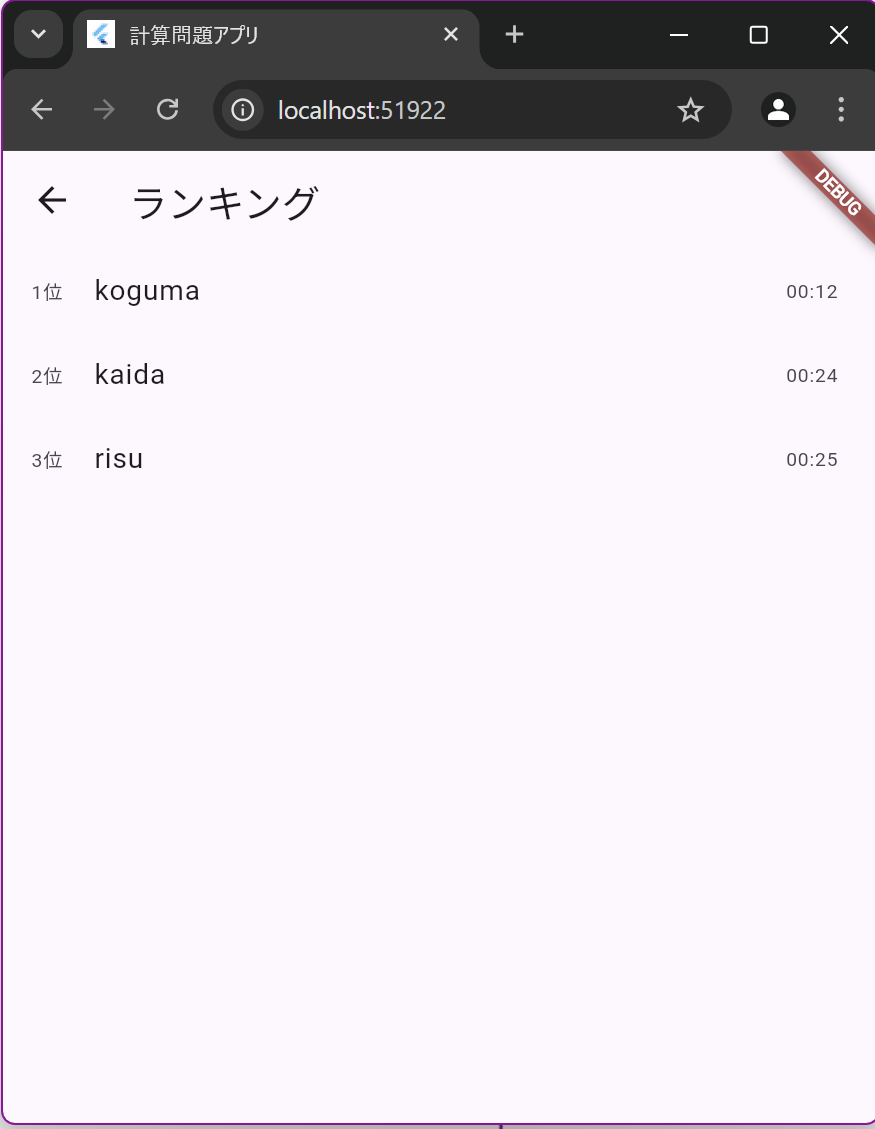875x1129 pixels.
Task: Go back from the ランキング screen
Action: (x=52, y=201)
